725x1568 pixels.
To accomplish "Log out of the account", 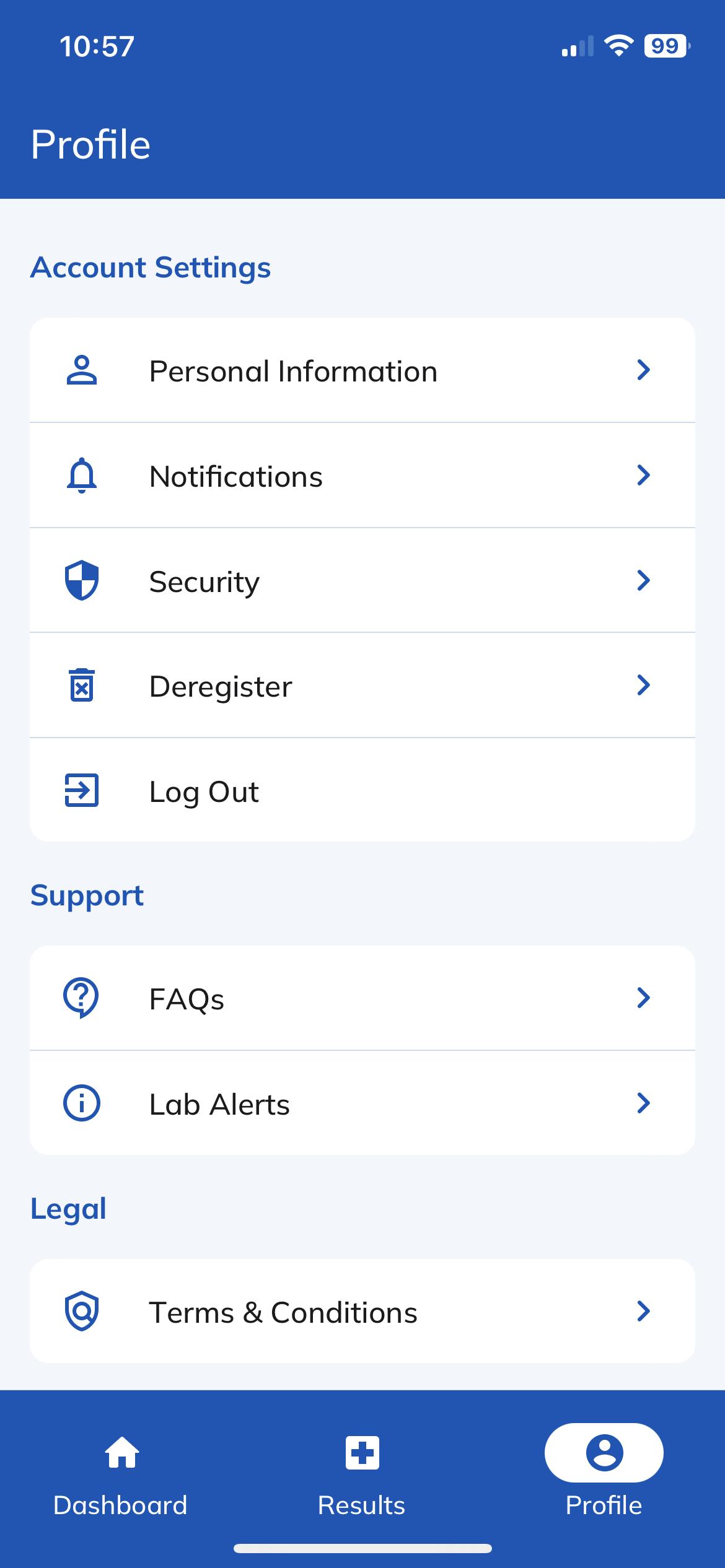I will [362, 790].
